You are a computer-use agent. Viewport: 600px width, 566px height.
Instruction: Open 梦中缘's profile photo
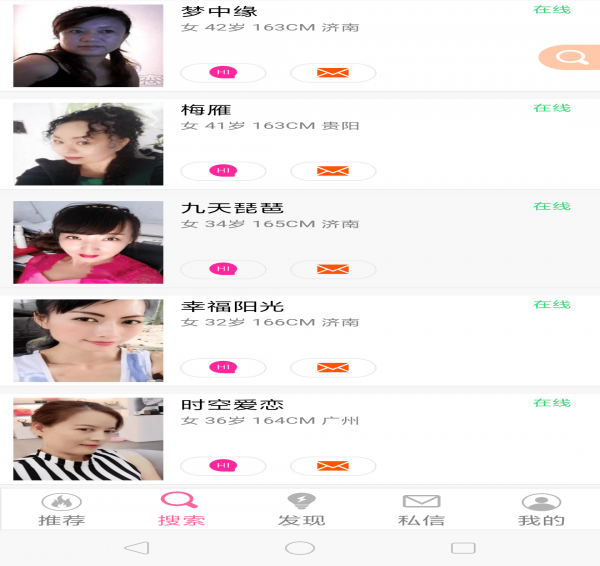coord(88,46)
